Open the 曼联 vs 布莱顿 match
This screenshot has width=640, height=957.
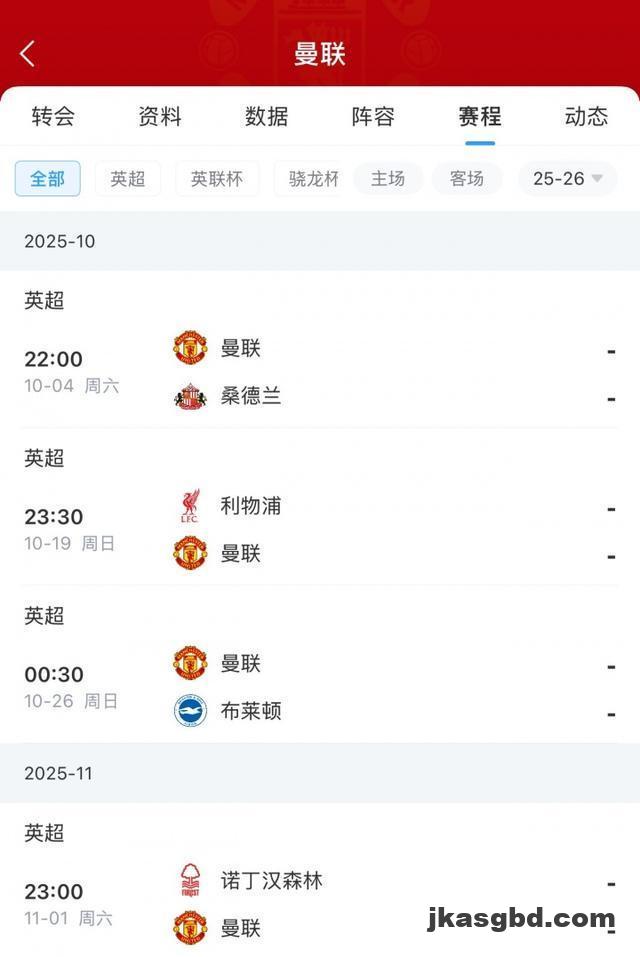[x=320, y=687]
